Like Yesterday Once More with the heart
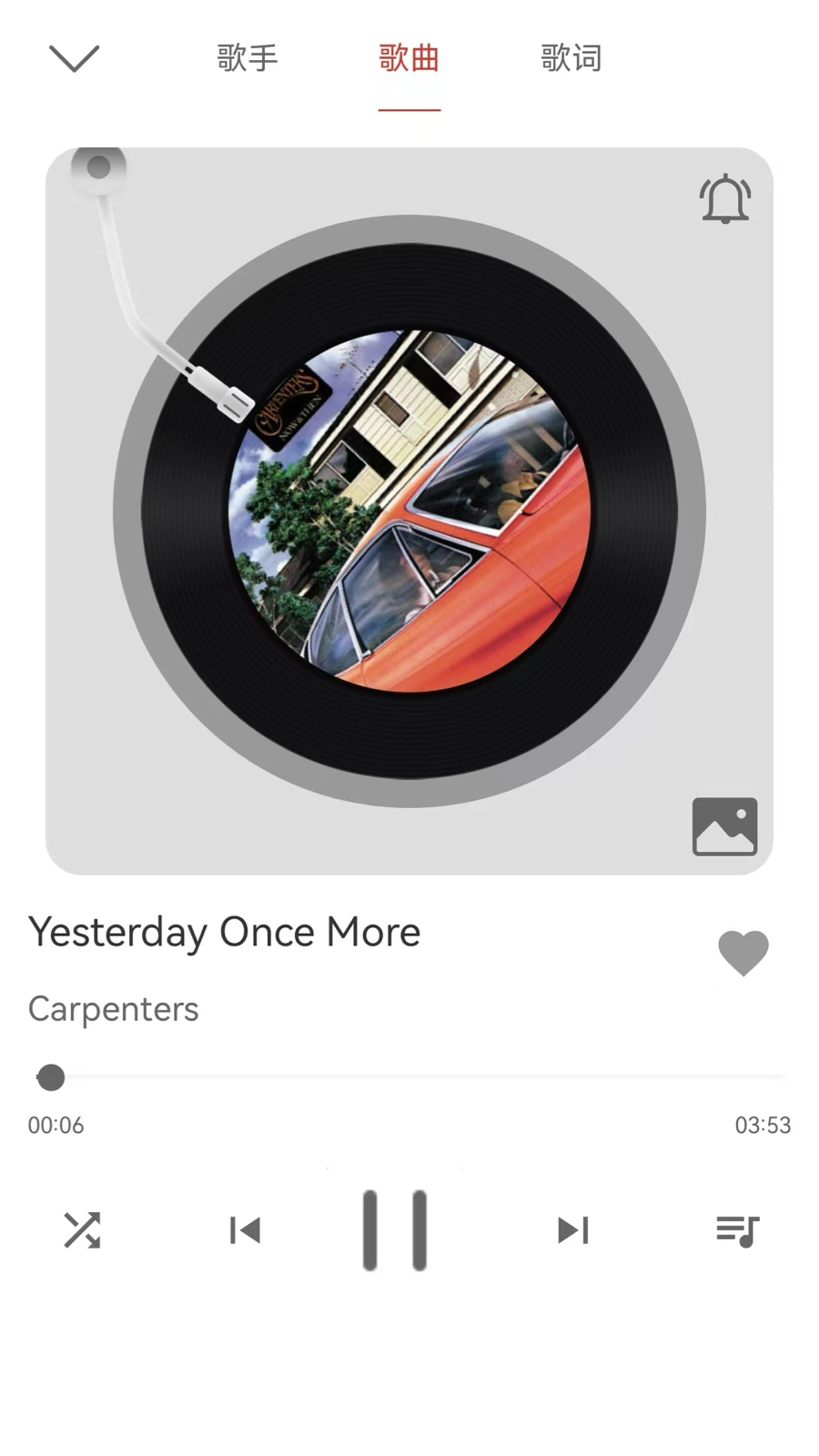This screenshot has width=819, height=1456. click(743, 953)
